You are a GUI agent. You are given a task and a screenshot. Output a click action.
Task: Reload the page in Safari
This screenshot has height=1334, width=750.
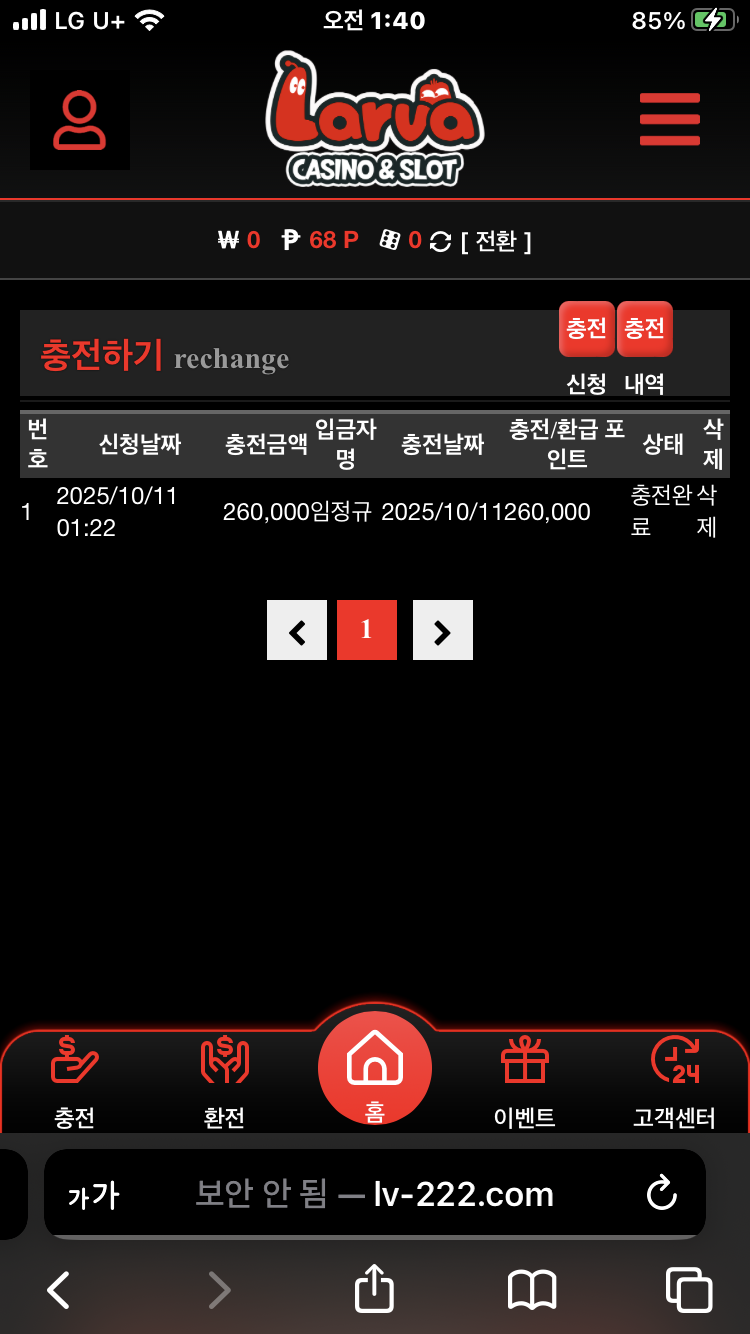click(x=662, y=1193)
